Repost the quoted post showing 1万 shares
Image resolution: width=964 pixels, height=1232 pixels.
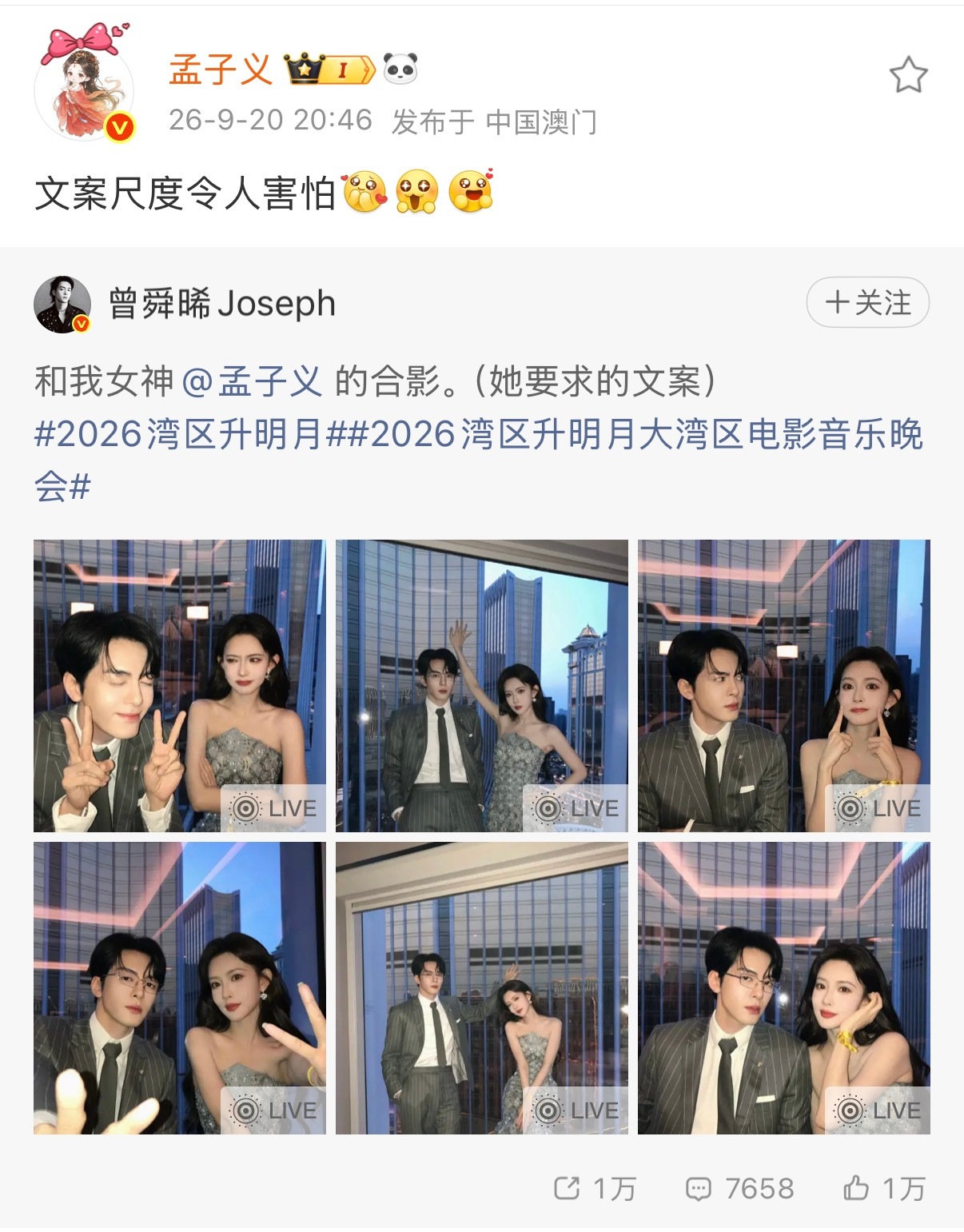595,1189
